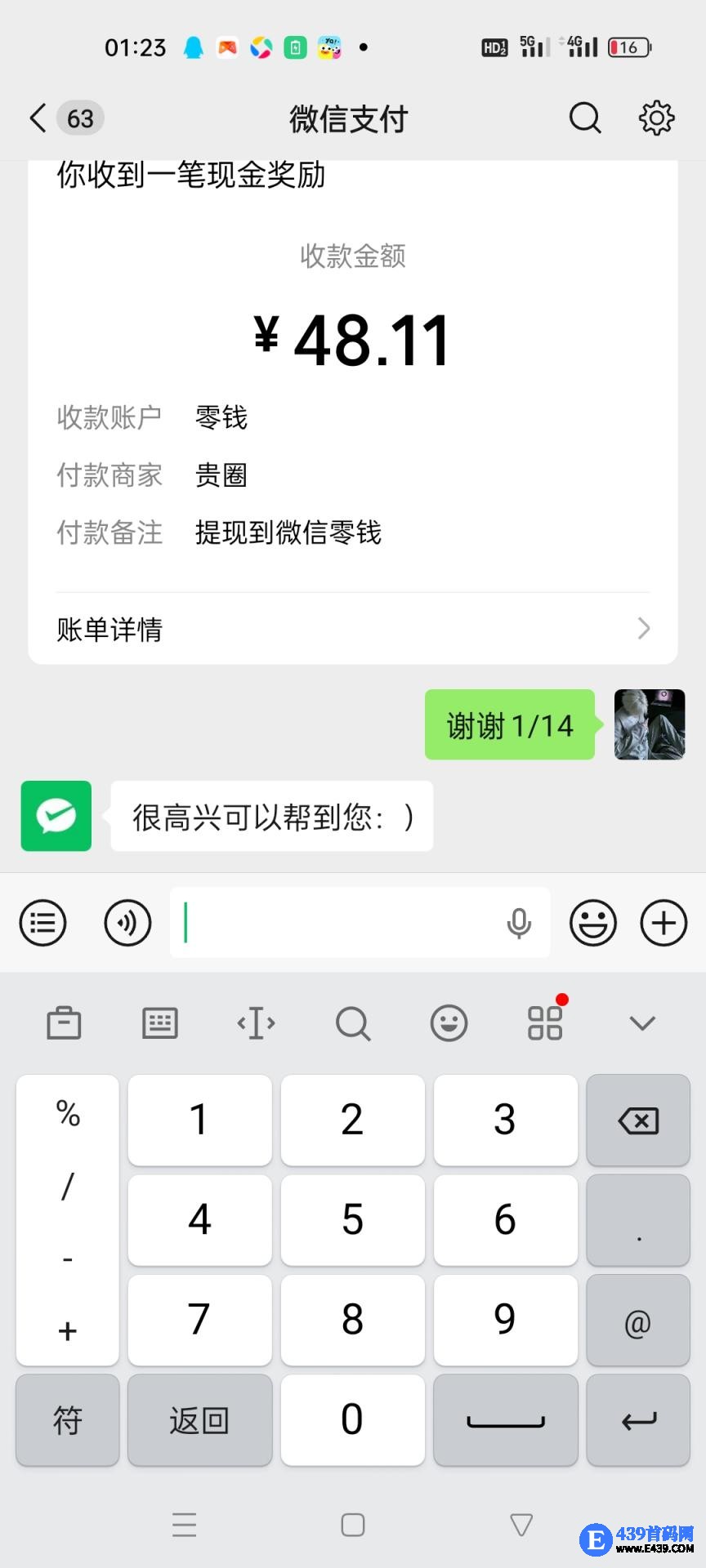
Task: Tap the sender's profile avatar
Action: (649, 724)
